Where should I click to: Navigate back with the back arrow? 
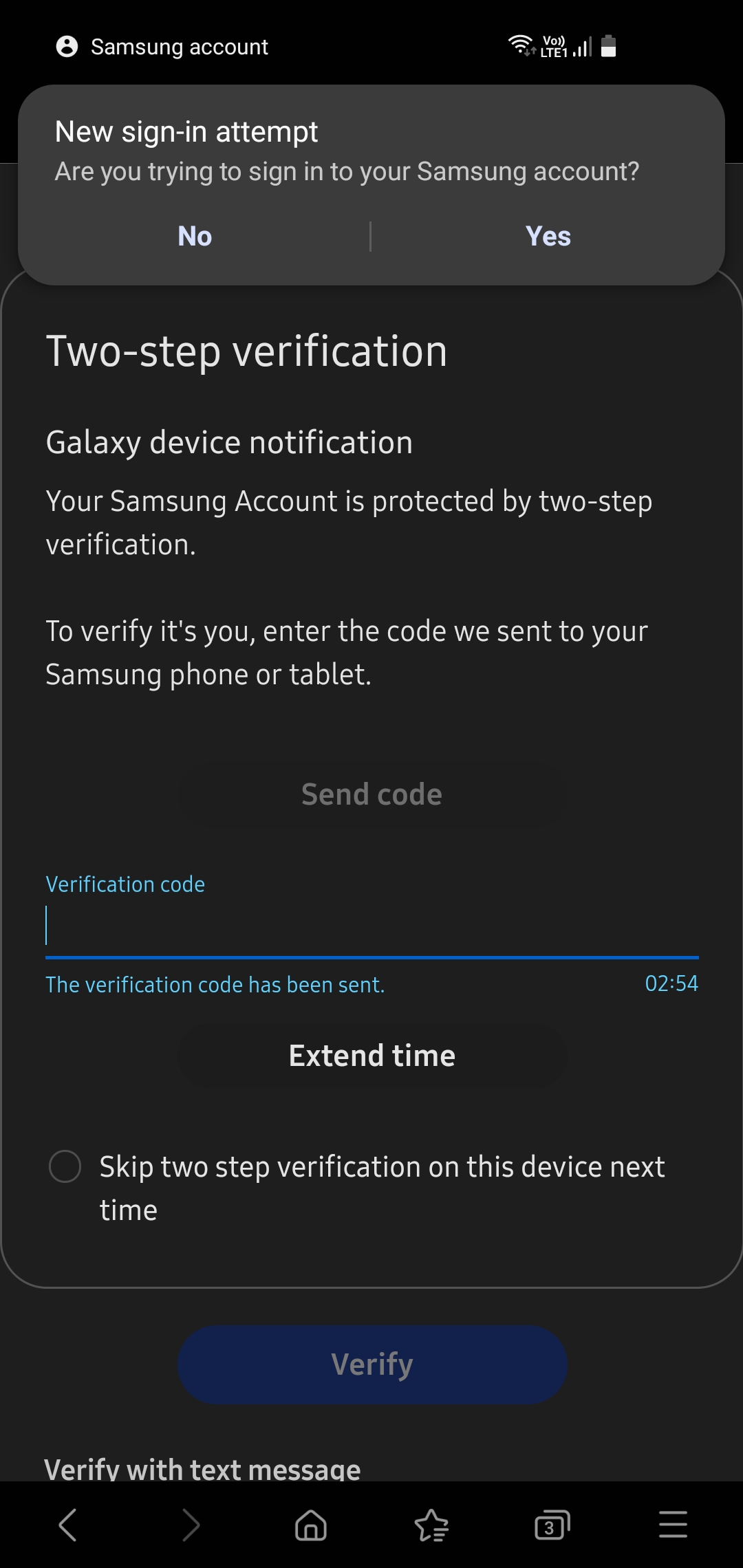coord(67,1525)
